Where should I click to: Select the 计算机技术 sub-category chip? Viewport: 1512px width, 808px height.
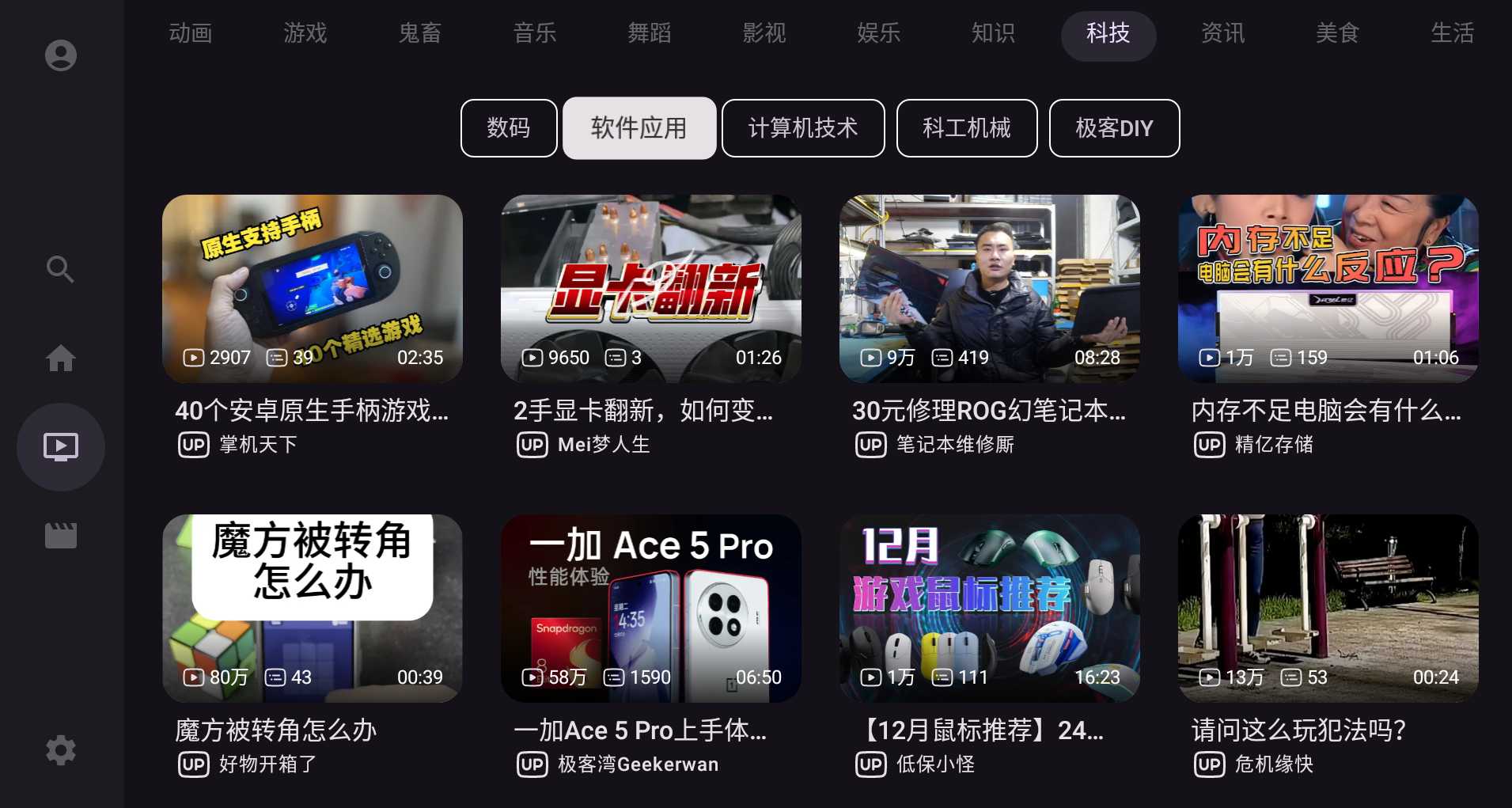point(802,128)
